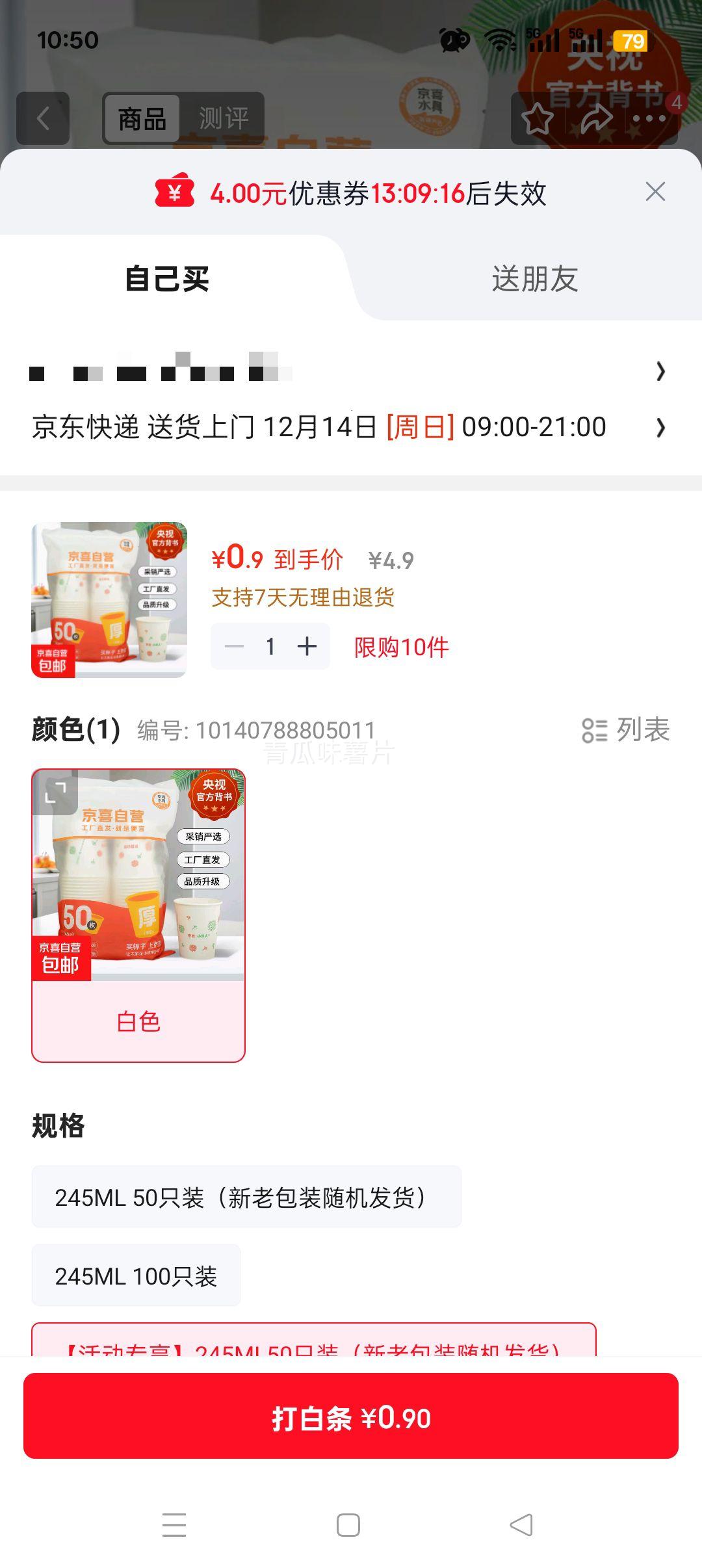Switch to the 测评 tab
The width and height of the screenshot is (702, 1568).
[226, 118]
